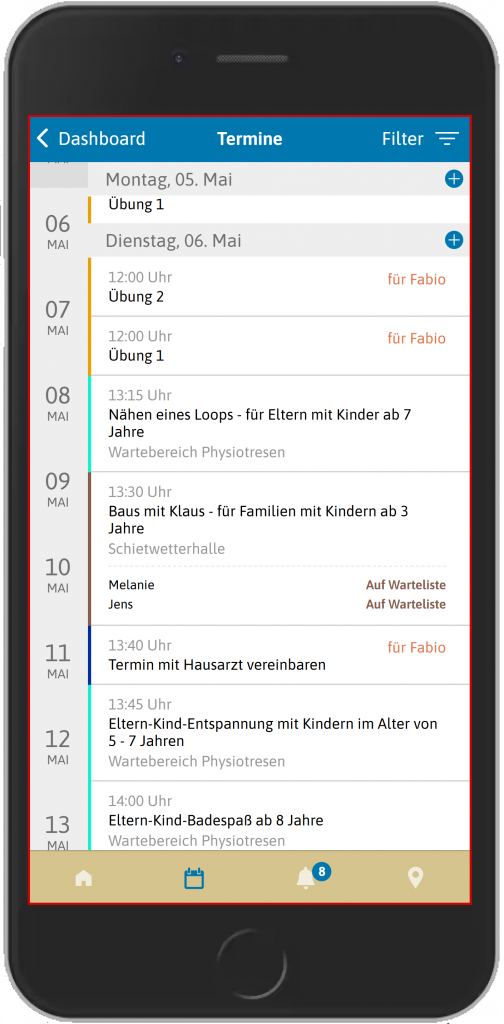
Task: Open Eltern-Kind-Entspannung appointment
Action: click(279, 733)
